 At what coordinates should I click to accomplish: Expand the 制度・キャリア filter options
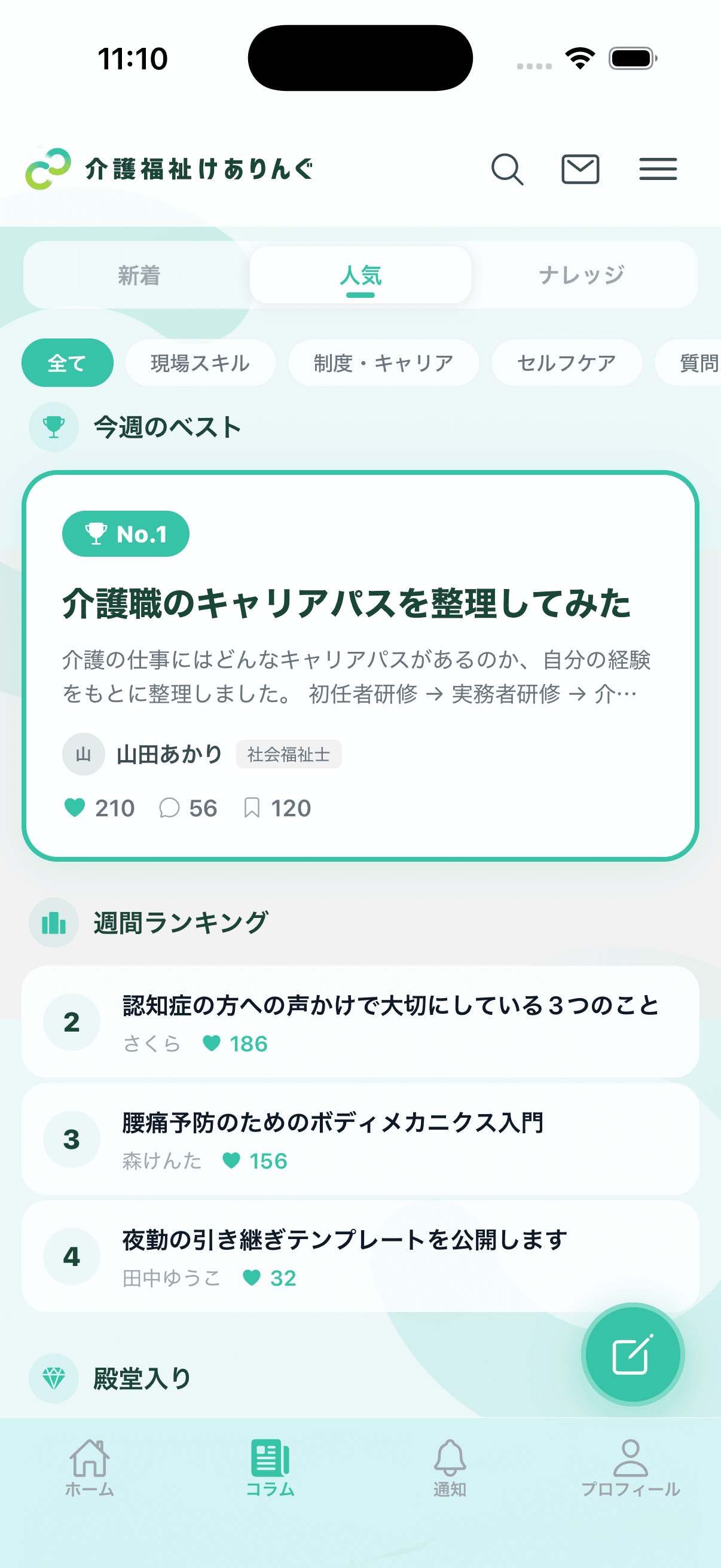[383, 362]
